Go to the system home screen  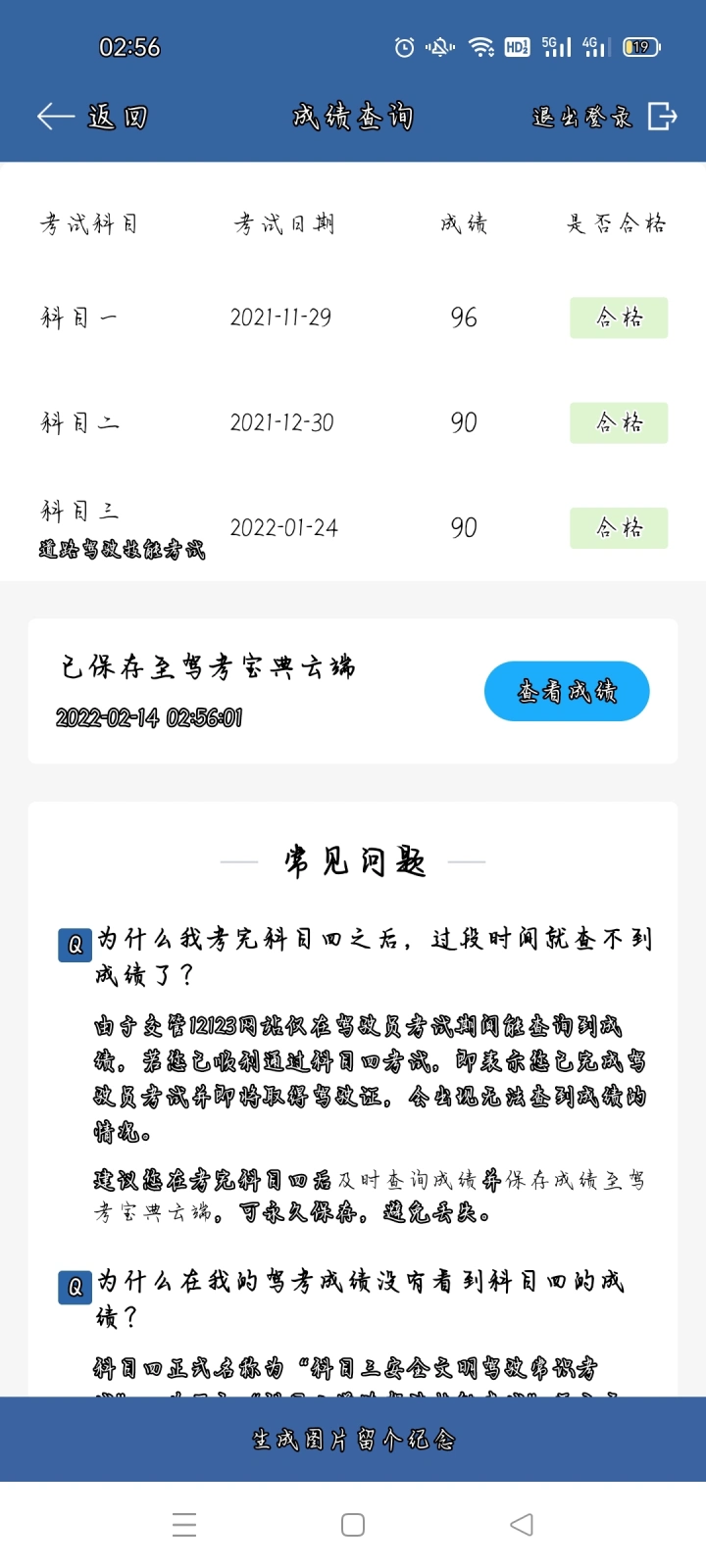[x=353, y=1525]
